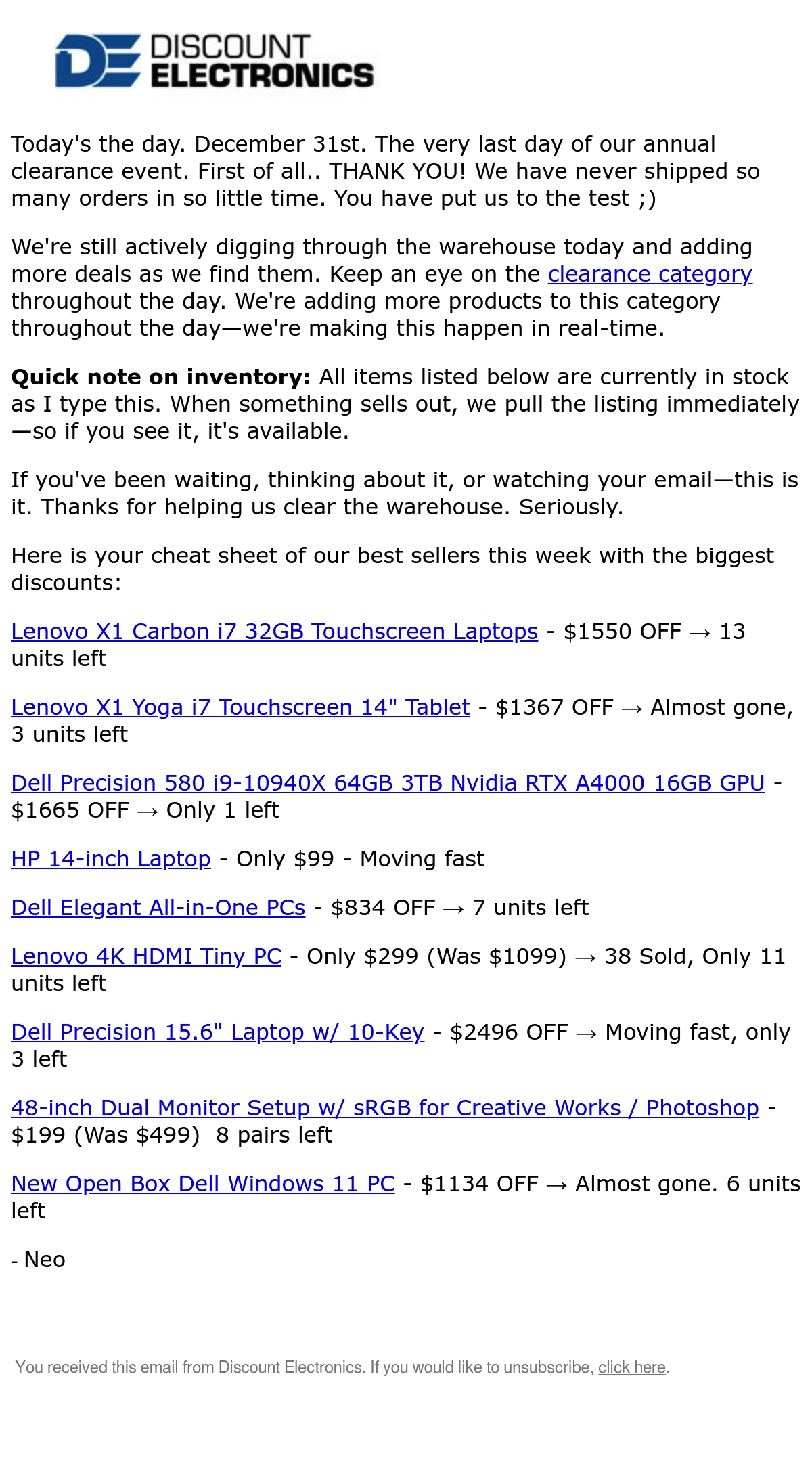Screen dimensions: 812x1462
Task: Open Dell Elegant All-in-One PCs link
Action: (x=158, y=908)
